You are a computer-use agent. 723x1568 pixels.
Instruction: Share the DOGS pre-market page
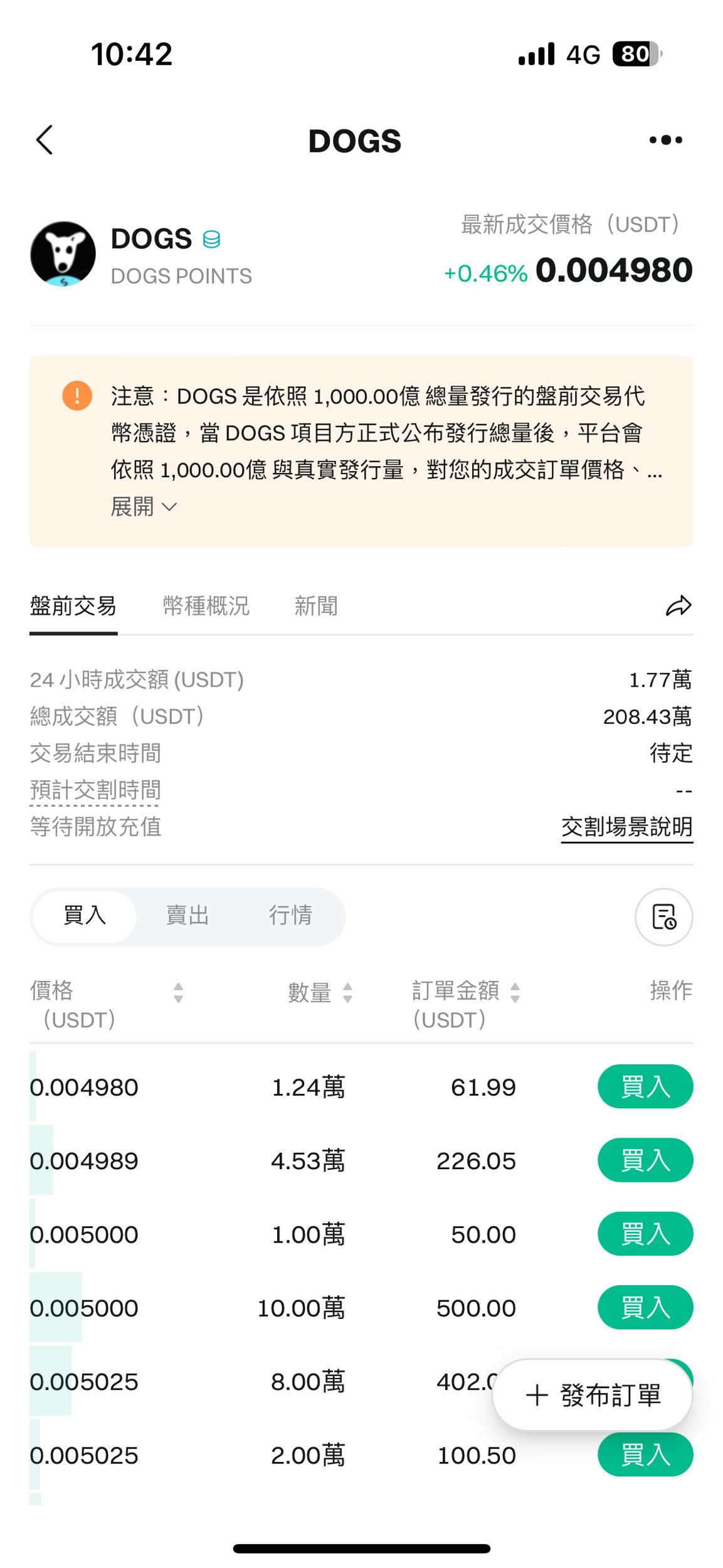[x=679, y=605]
